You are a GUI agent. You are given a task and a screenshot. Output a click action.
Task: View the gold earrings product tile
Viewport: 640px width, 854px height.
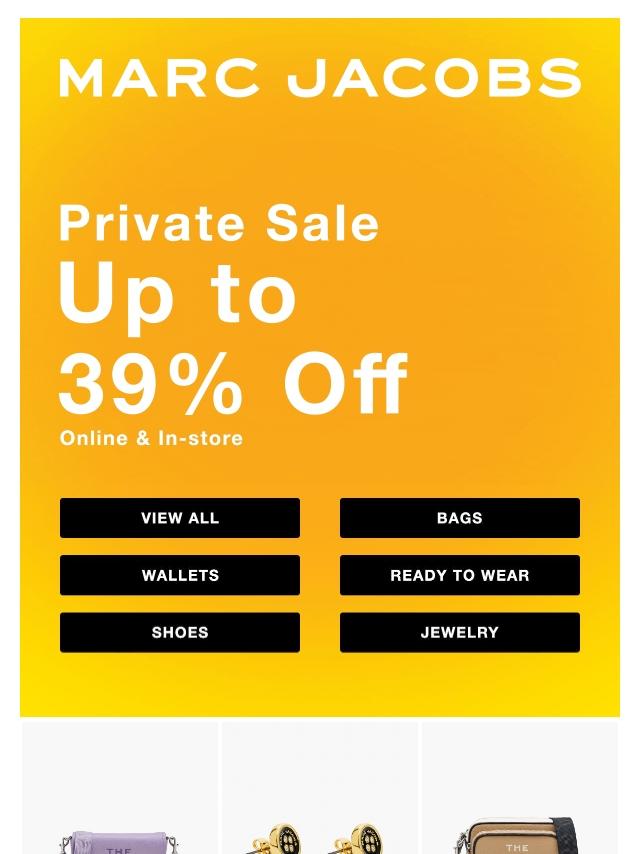coord(320,800)
